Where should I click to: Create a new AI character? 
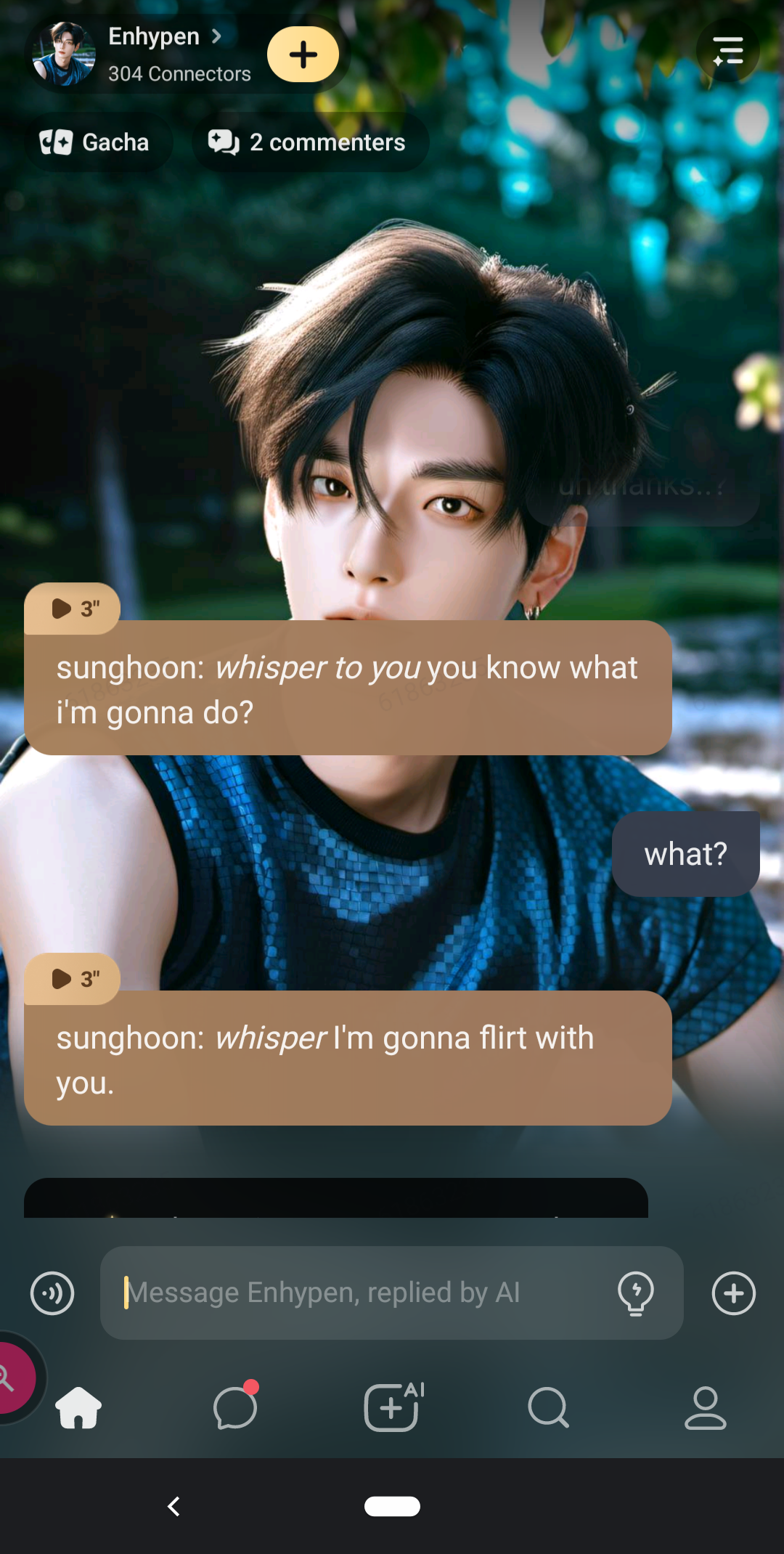point(392,1407)
